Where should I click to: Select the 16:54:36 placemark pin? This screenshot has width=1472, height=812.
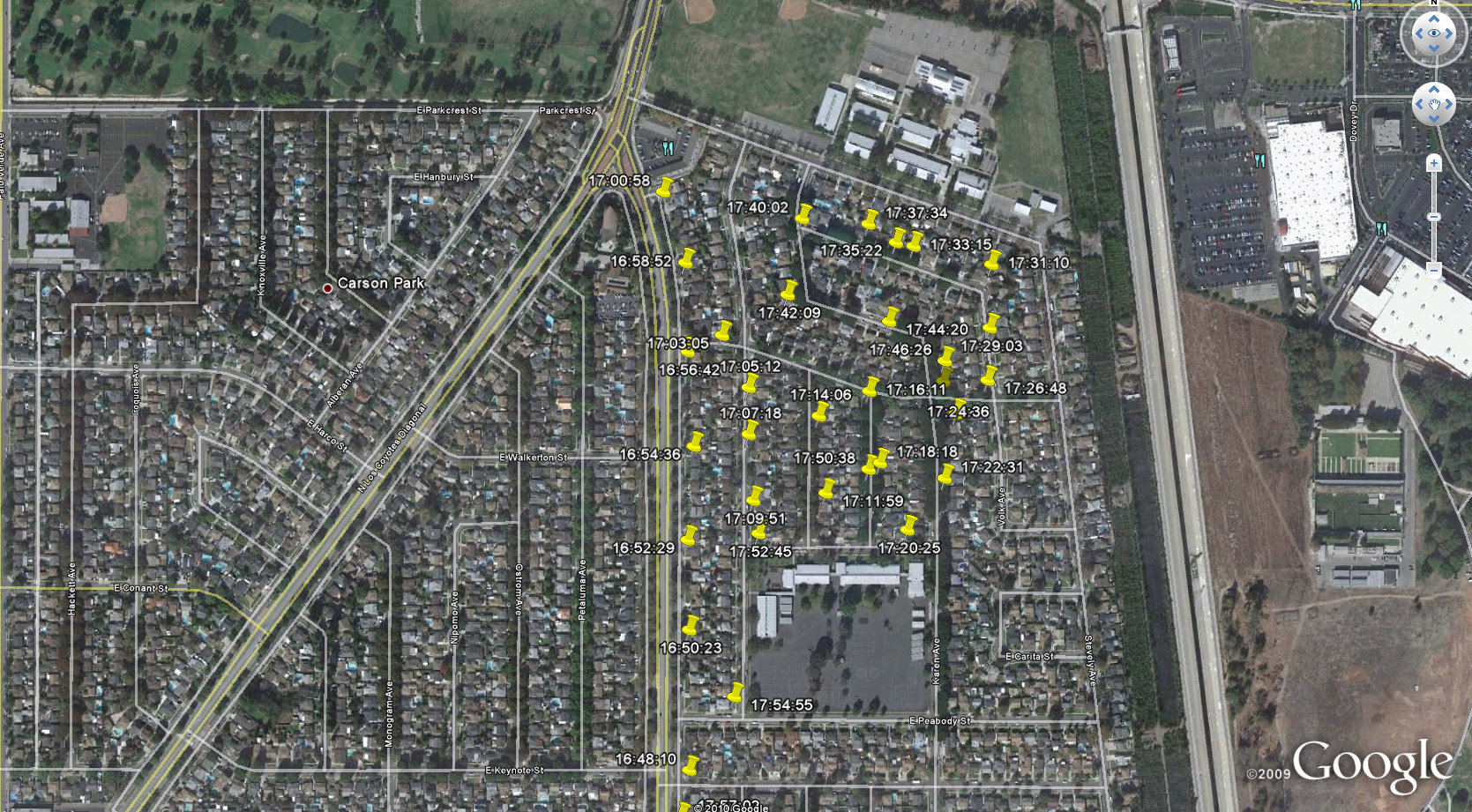[695, 442]
